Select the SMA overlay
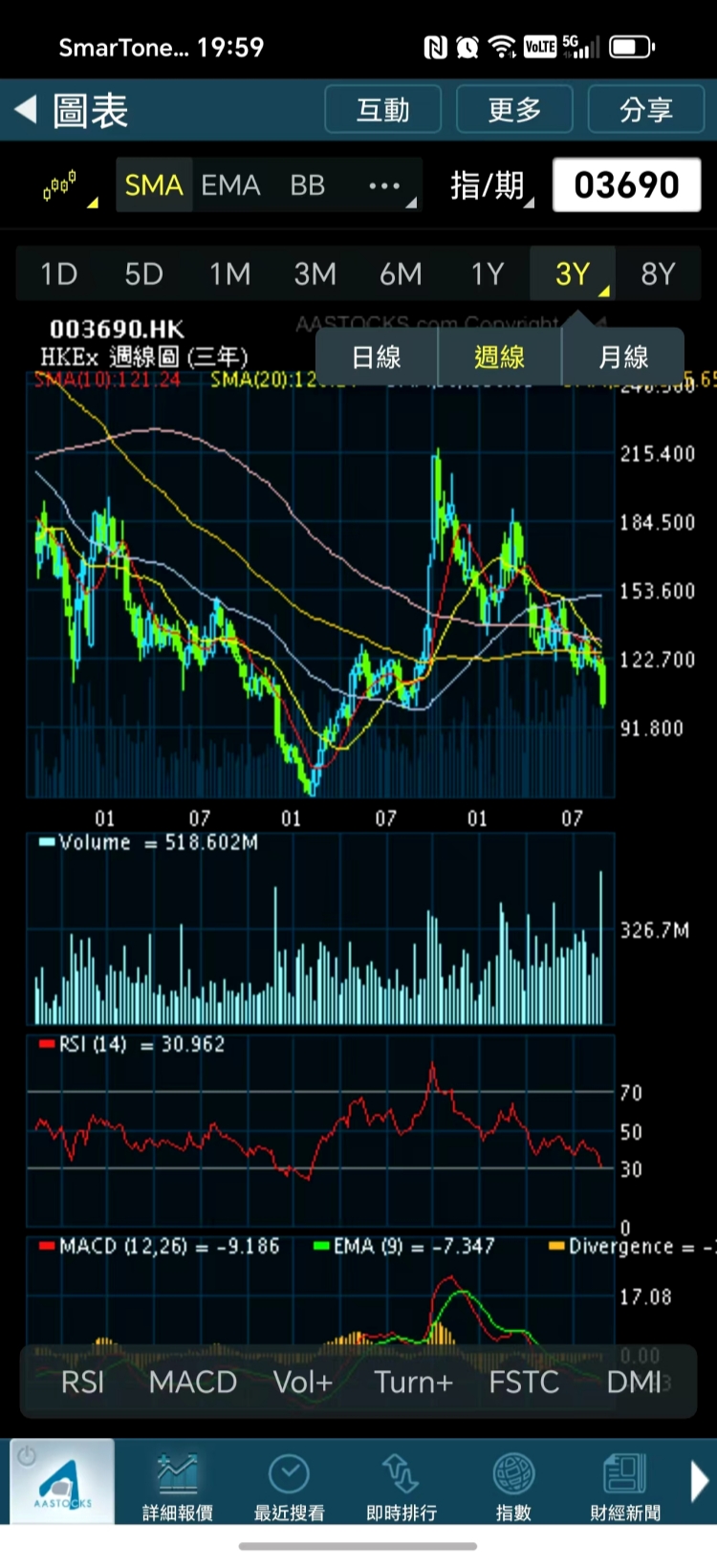 pyautogui.click(x=154, y=185)
